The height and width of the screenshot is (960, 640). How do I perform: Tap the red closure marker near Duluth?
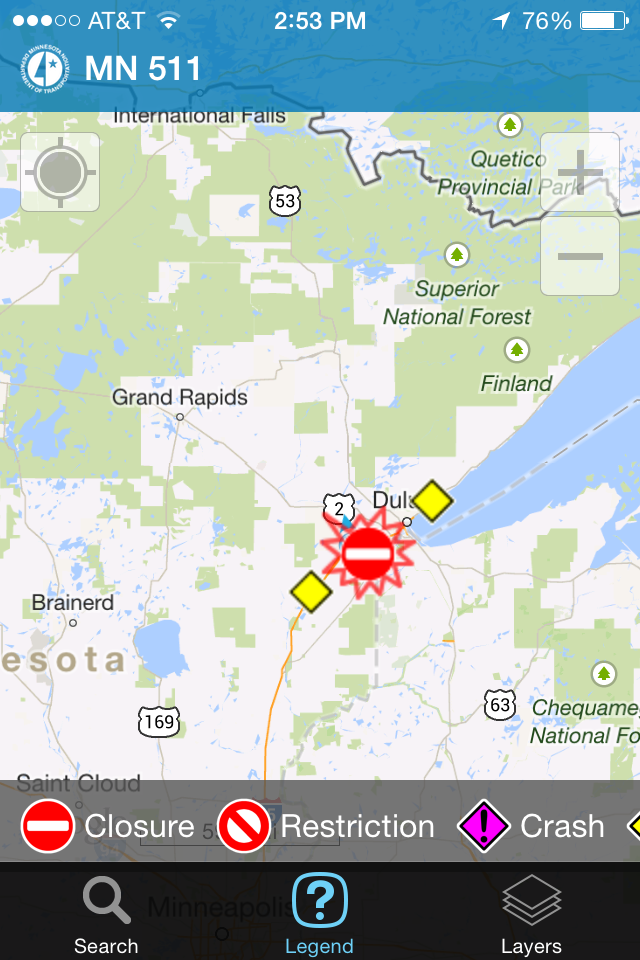point(367,552)
